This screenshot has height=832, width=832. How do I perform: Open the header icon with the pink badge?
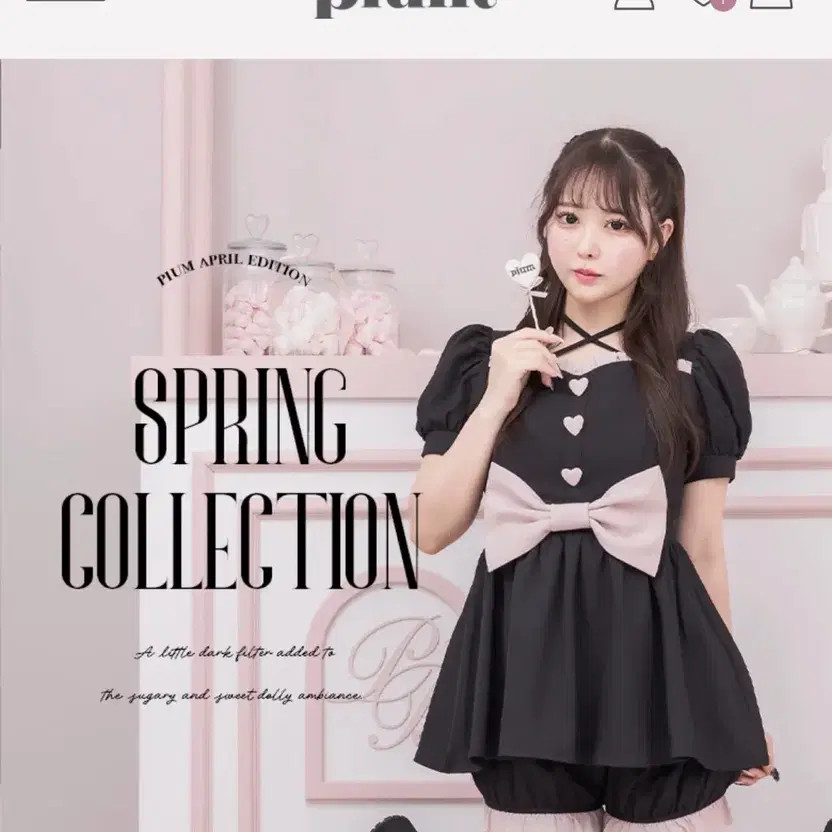[x=712, y=4]
